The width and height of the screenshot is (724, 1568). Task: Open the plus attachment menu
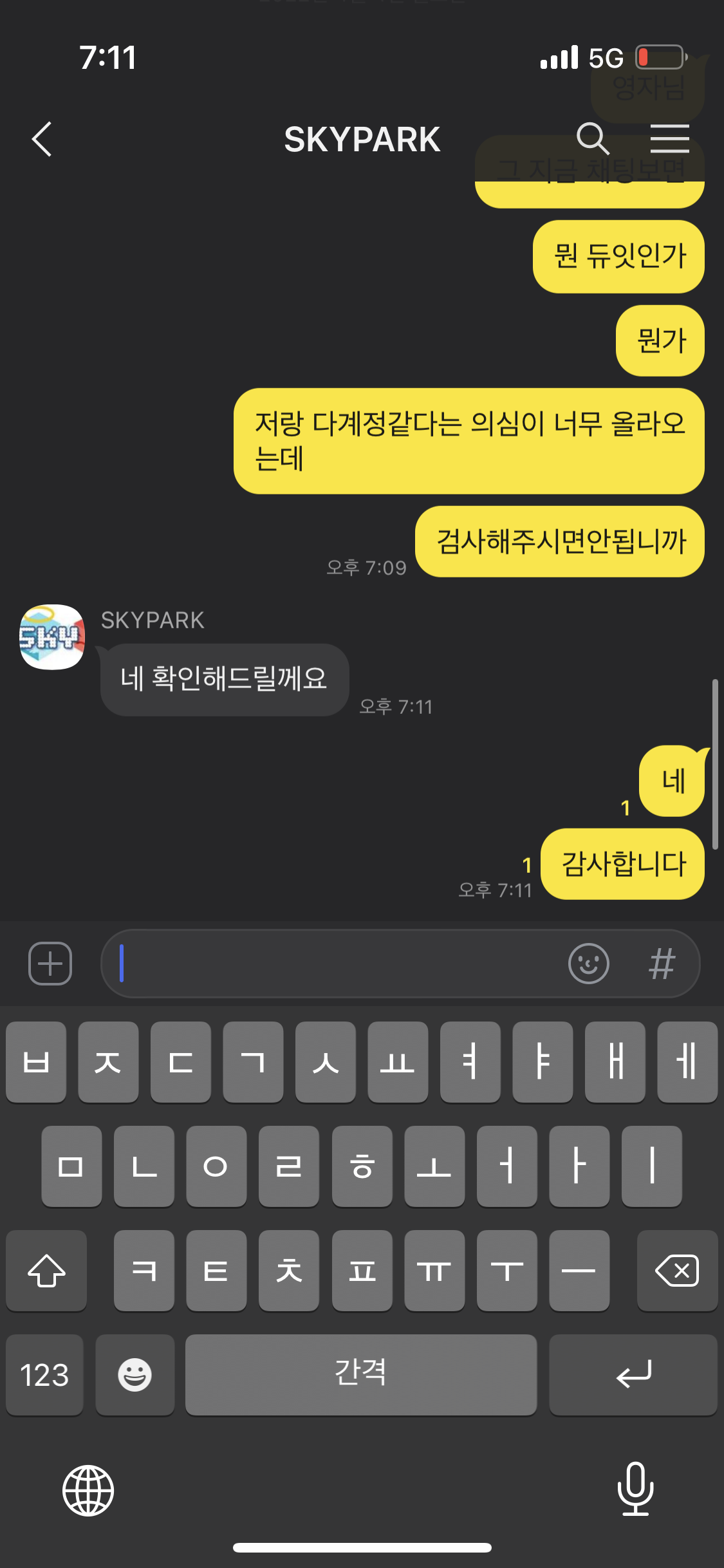(50, 964)
